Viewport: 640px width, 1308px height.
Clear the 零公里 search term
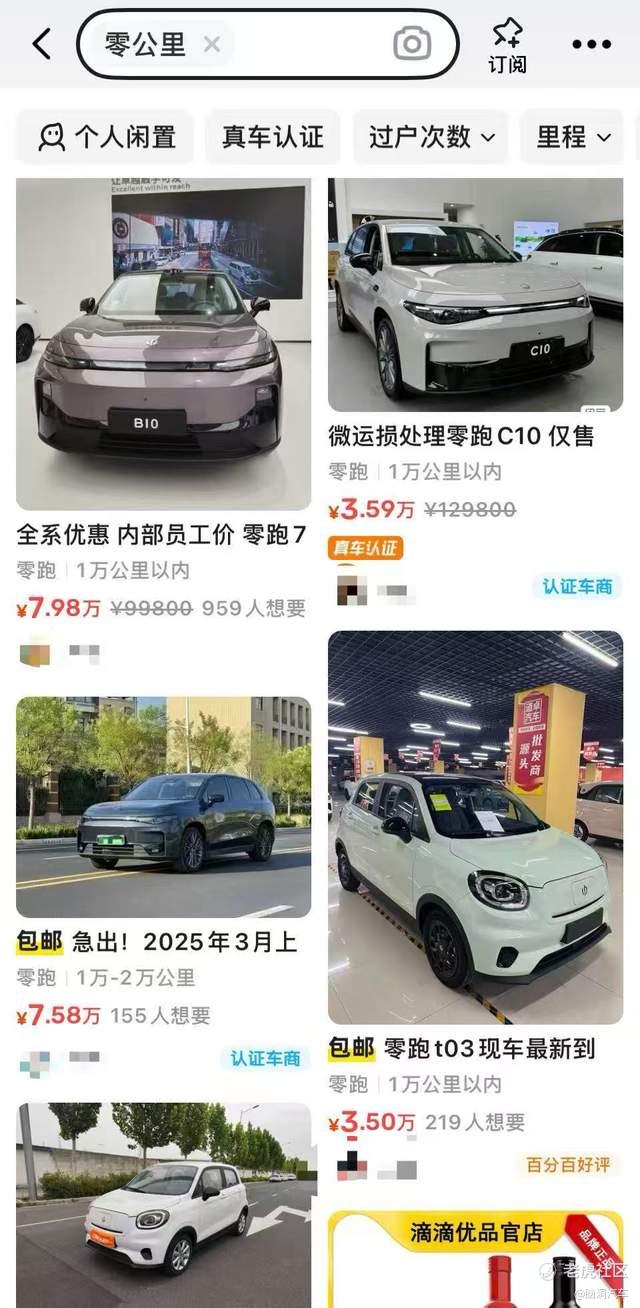(x=211, y=44)
